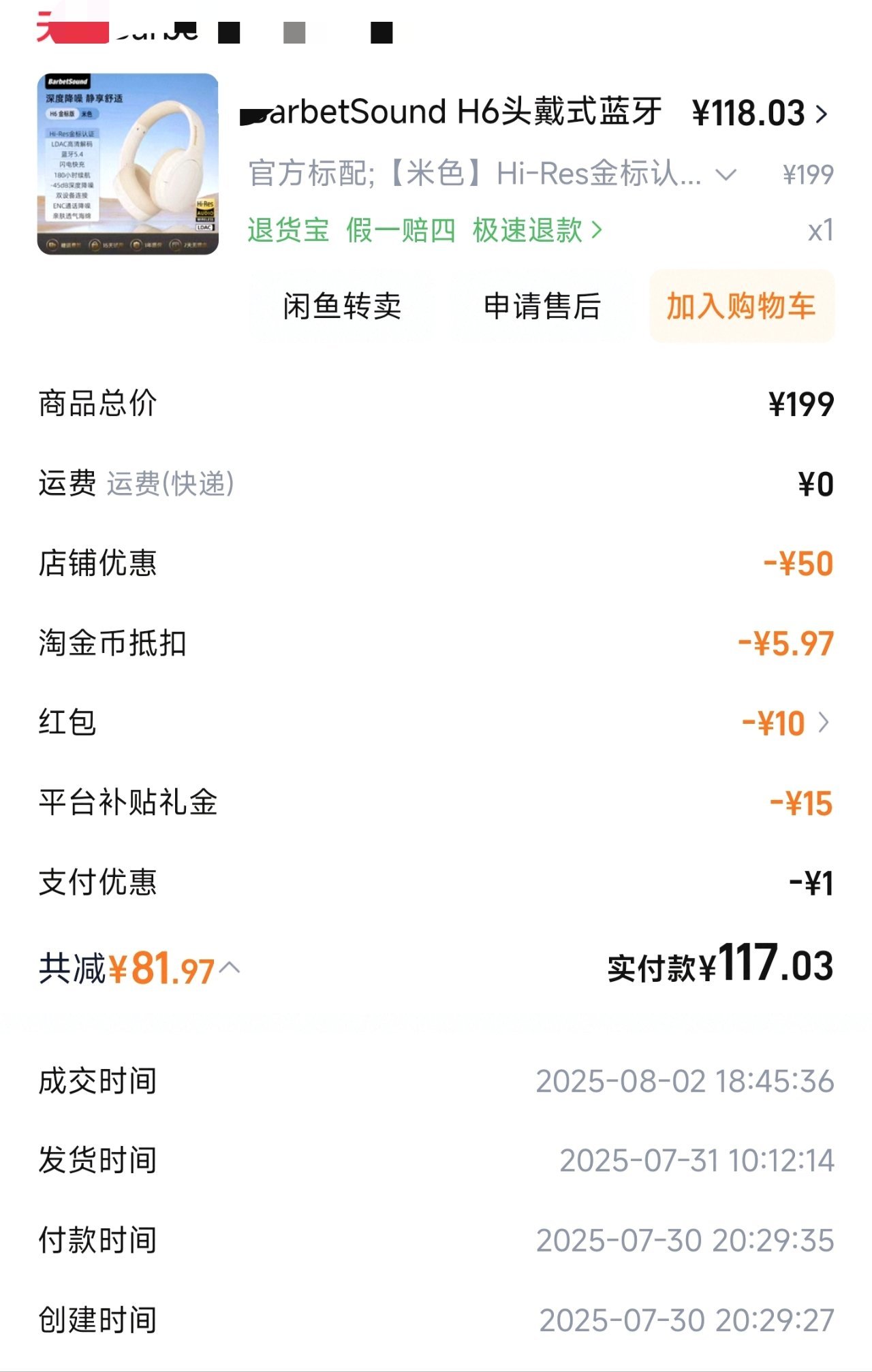Expand the 官方标配 米色 specification dropdown
This screenshot has height=1372, width=872.
click(x=726, y=175)
